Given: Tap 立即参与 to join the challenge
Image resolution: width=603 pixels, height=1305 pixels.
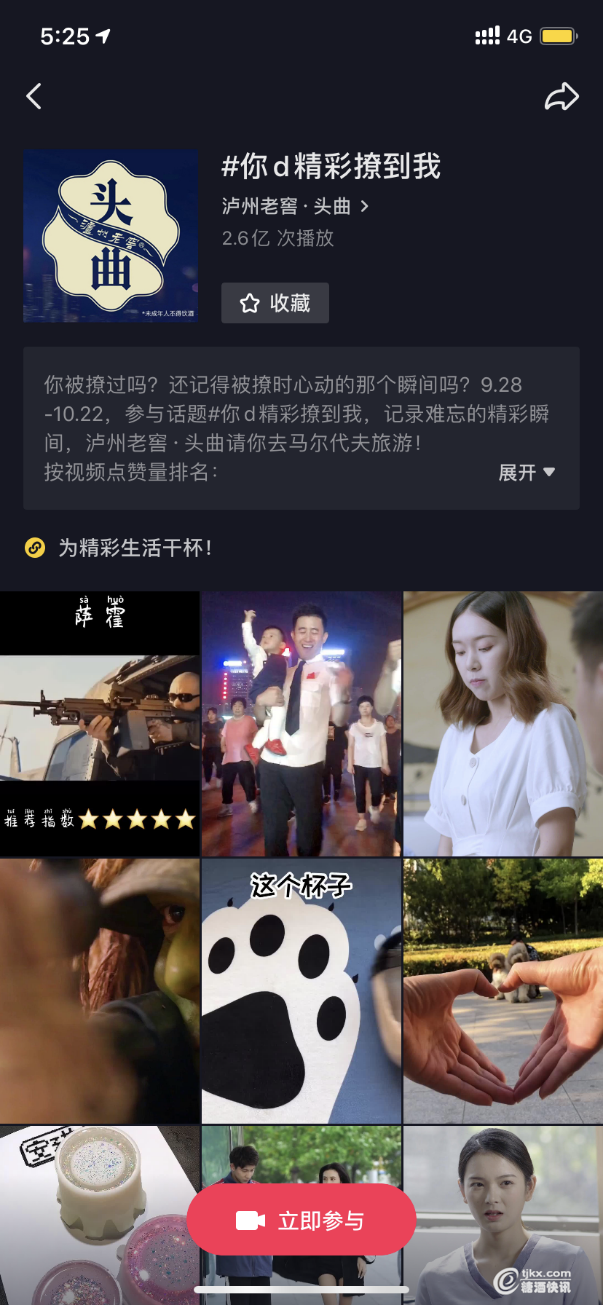Looking at the screenshot, I should tap(301, 1220).
